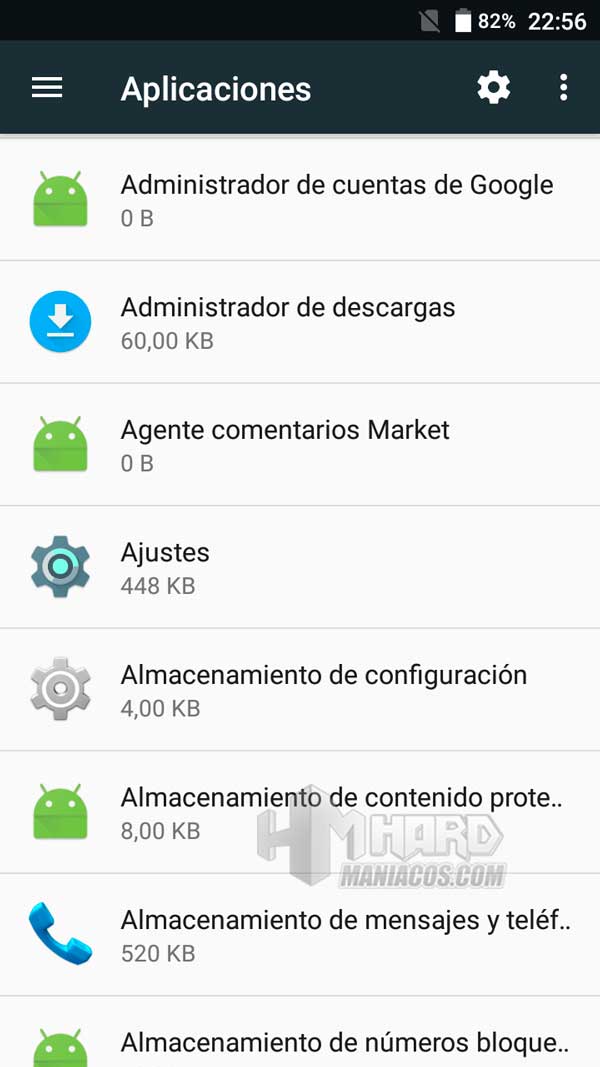Open the navigation drawer menu
The image size is (600, 1067).
(47, 88)
